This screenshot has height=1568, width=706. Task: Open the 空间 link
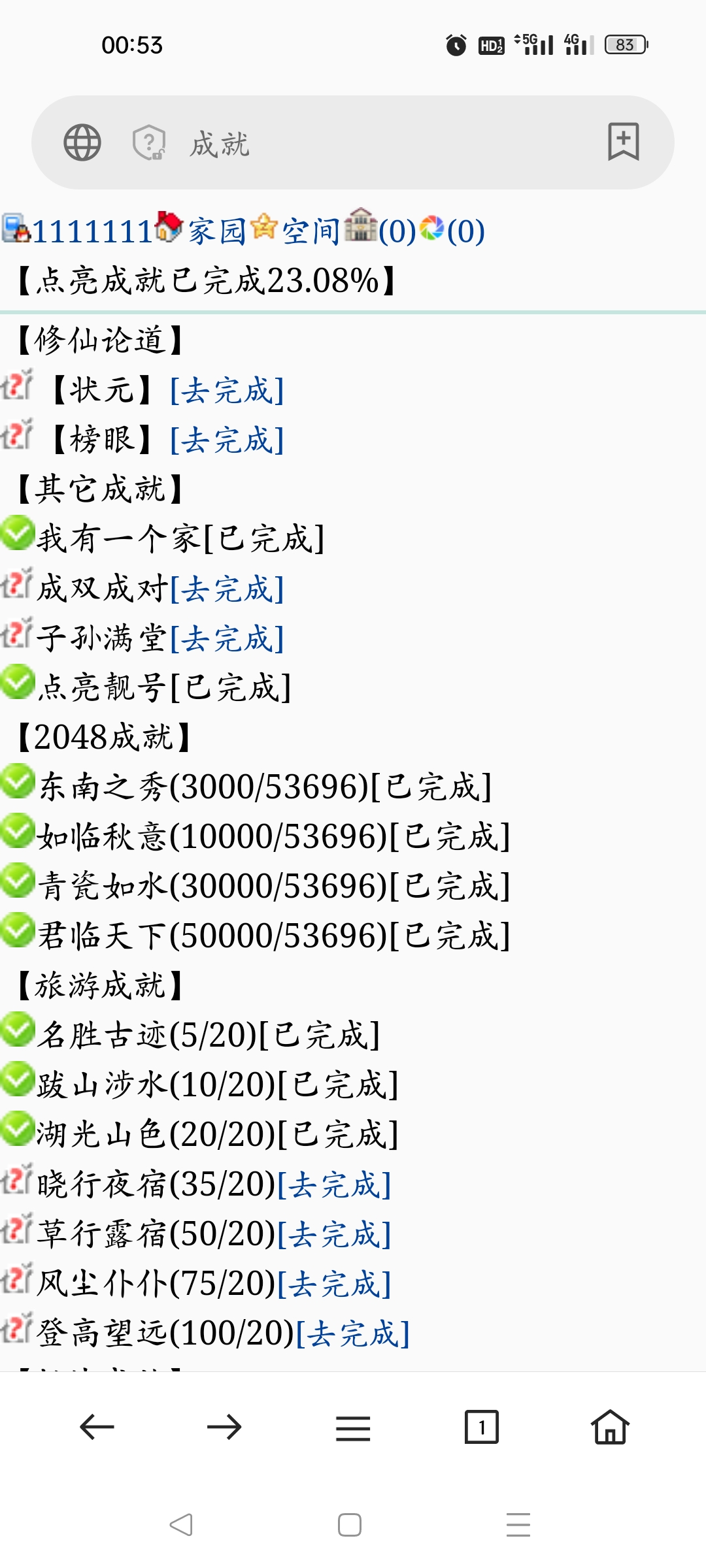point(311,231)
